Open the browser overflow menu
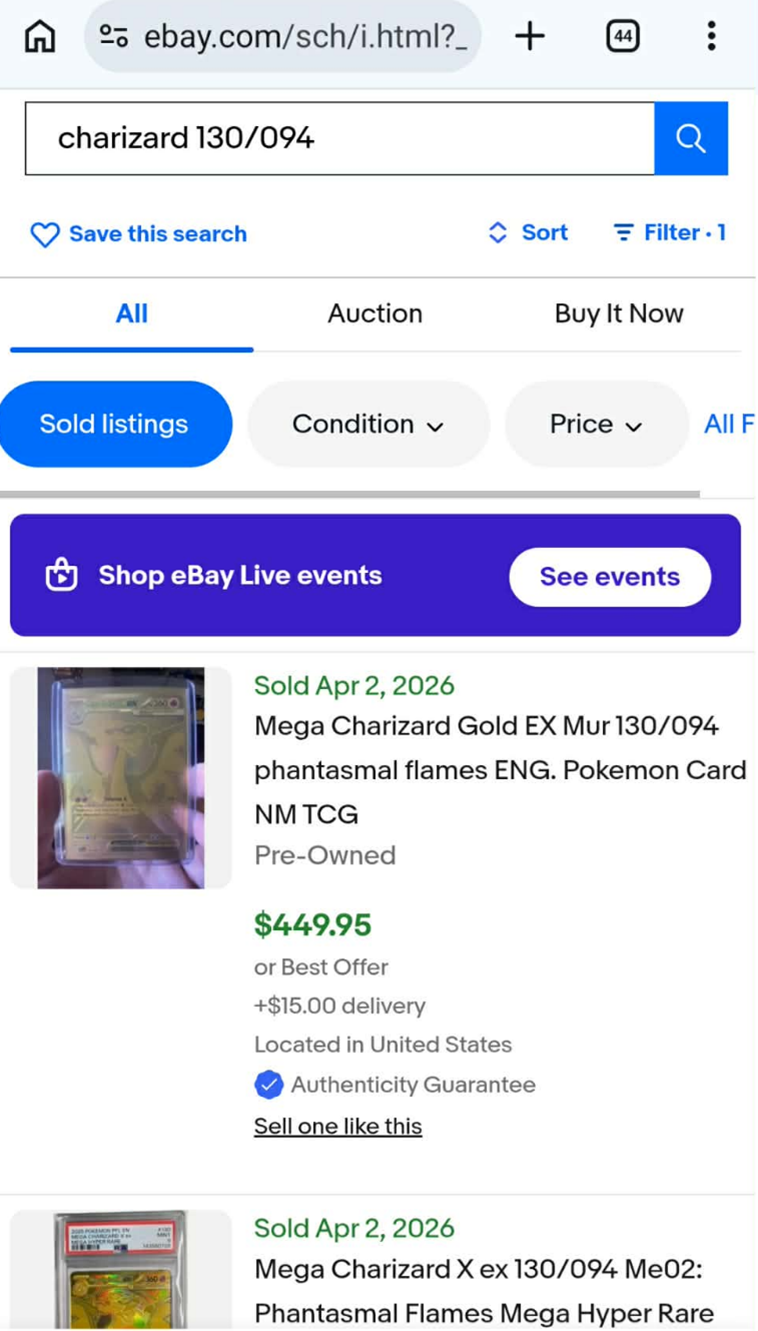The image size is (758, 1331). point(711,37)
